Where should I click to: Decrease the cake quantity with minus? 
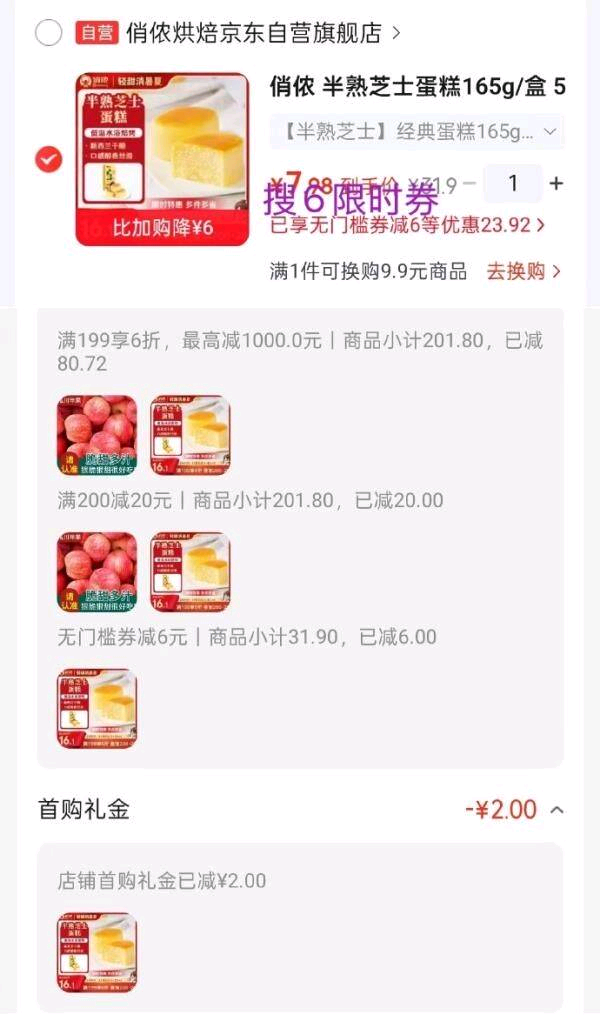click(x=470, y=184)
